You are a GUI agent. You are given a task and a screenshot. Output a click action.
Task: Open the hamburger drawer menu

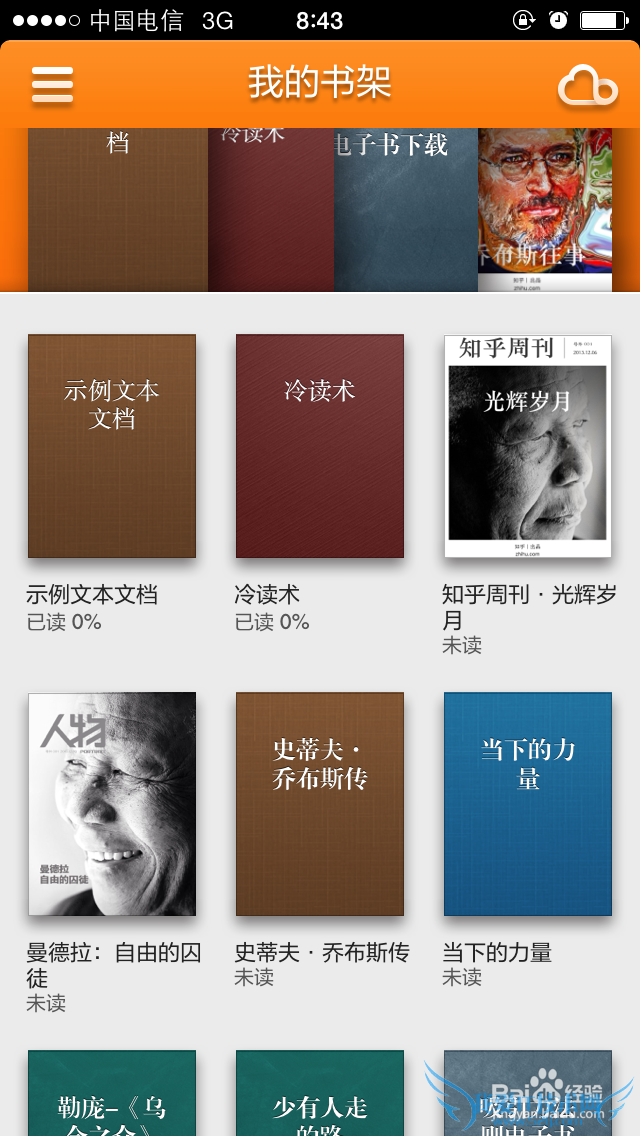(53, 85)
